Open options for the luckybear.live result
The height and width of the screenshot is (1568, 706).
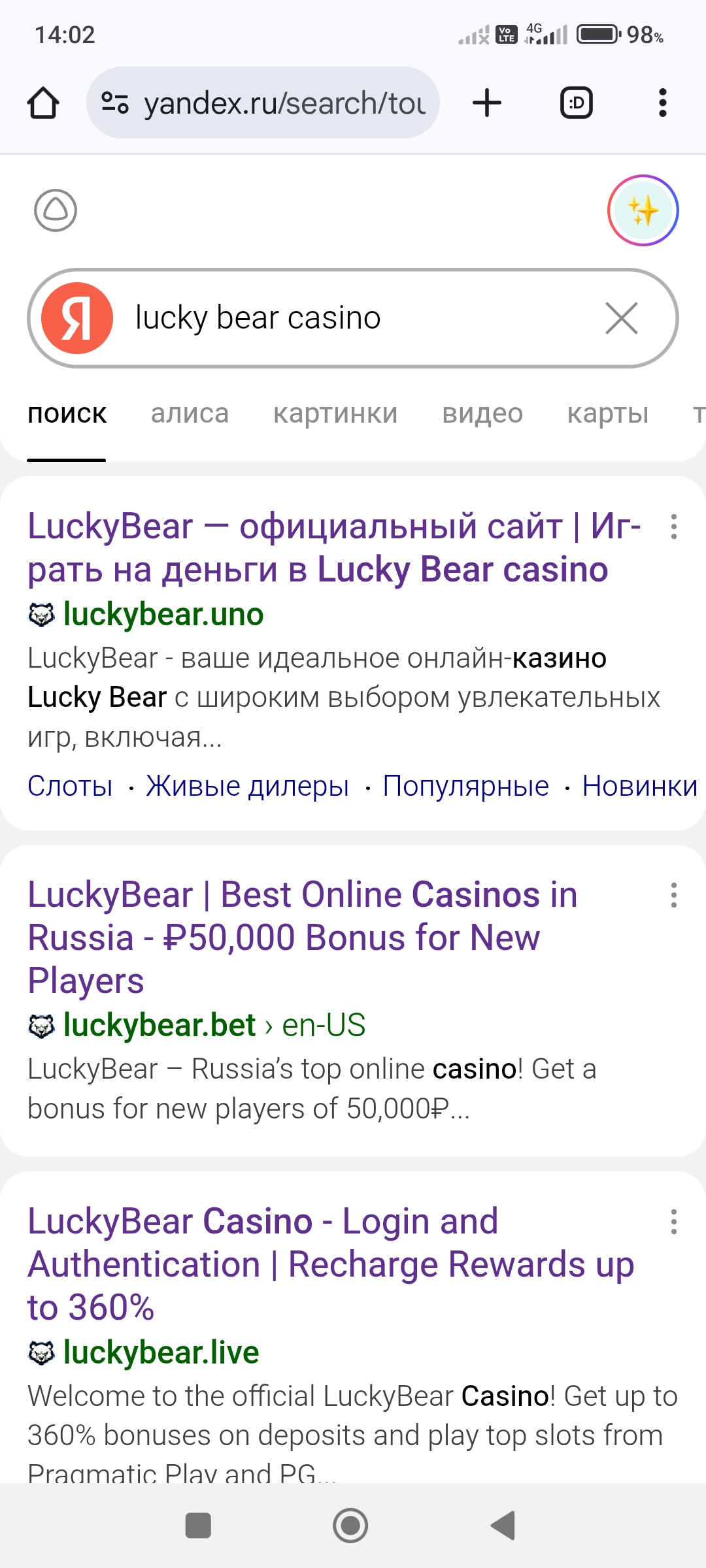[x=673, y=1222]
